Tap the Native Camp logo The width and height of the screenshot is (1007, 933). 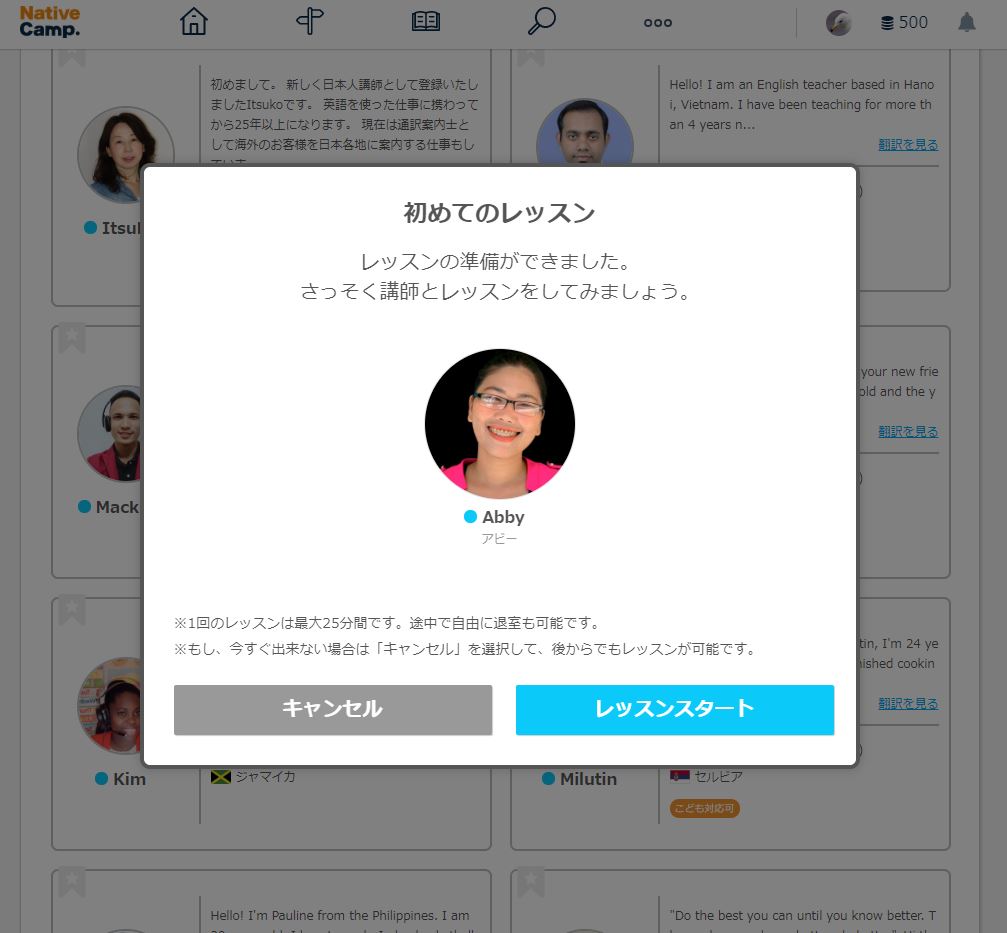[50, 22]
